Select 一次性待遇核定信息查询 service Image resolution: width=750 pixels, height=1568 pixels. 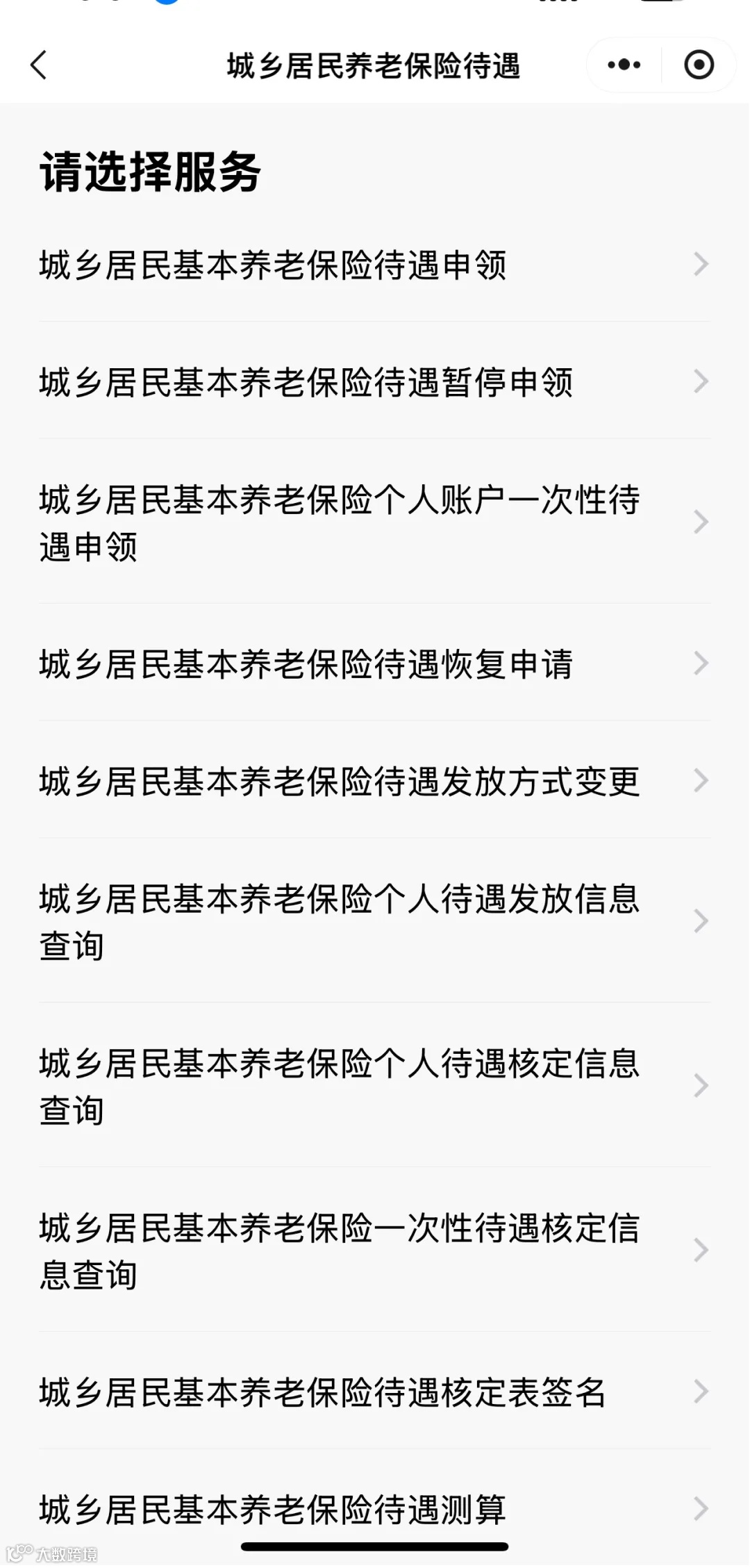340,1251
